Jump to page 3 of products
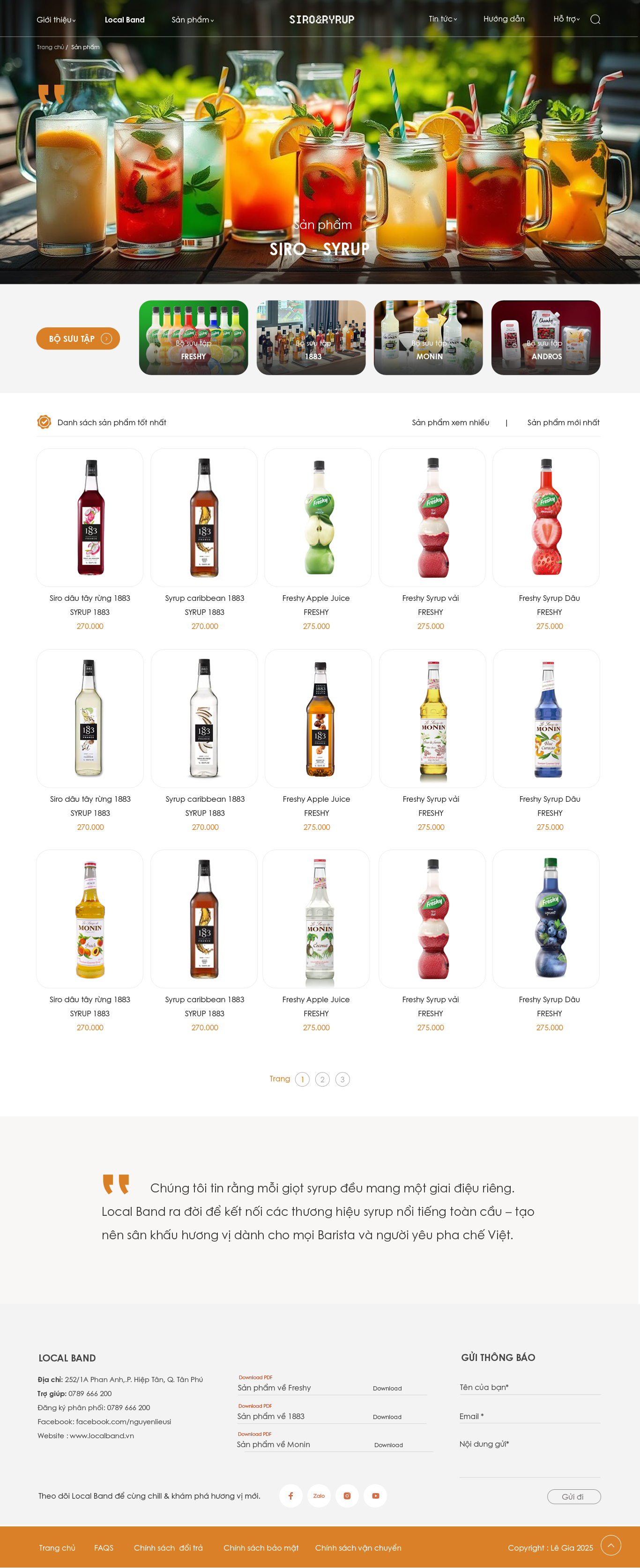 [x=342, y=1079]
